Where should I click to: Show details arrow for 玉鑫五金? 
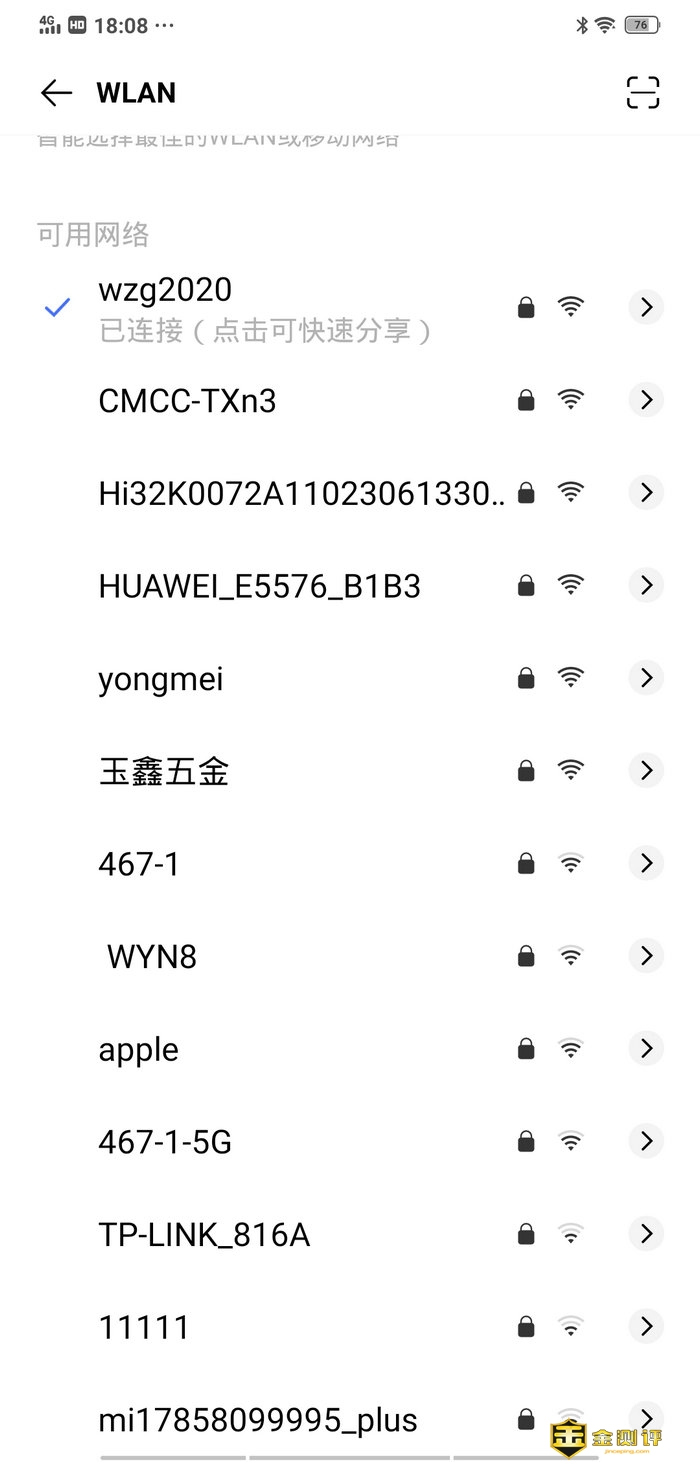pos(646,770)
